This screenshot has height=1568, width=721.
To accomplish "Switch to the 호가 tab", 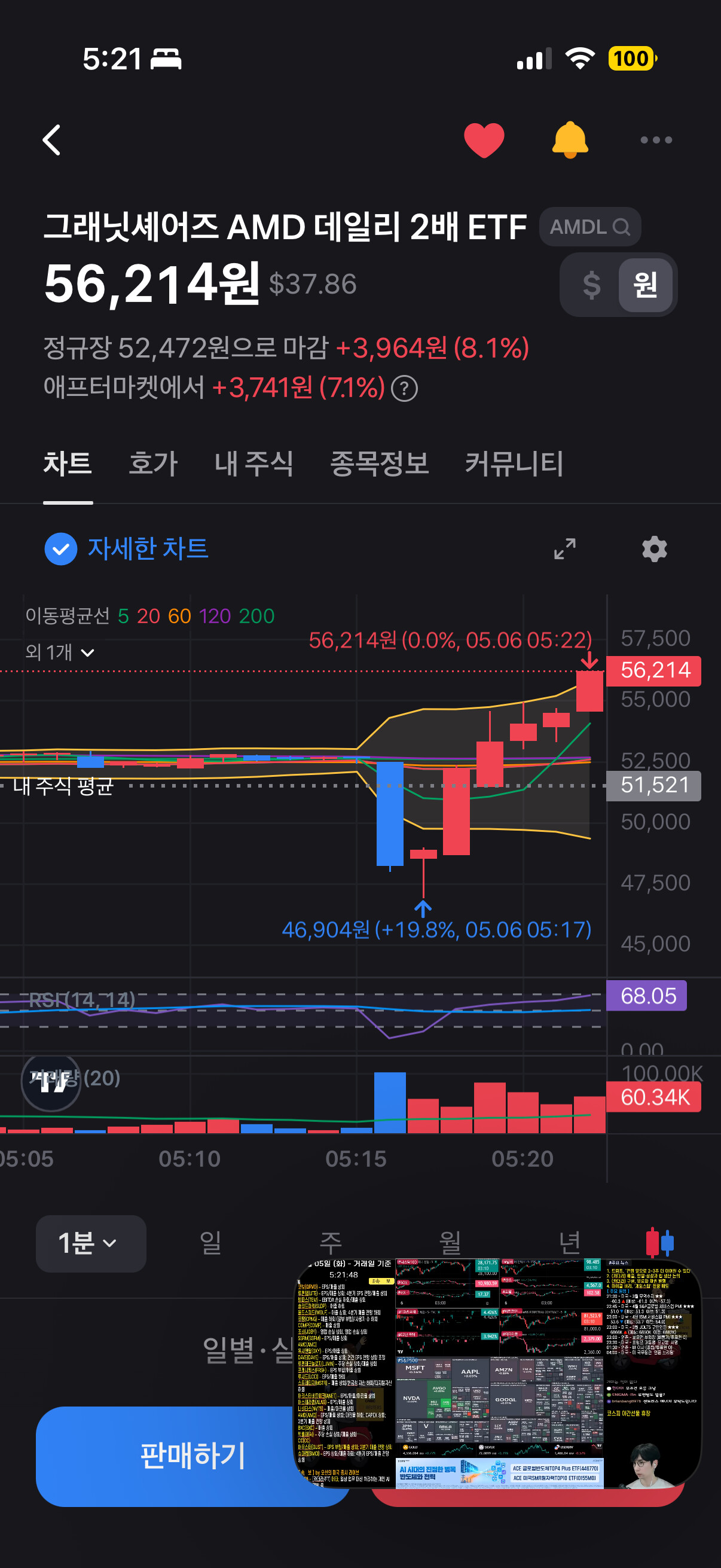I will tap(153, 464).
